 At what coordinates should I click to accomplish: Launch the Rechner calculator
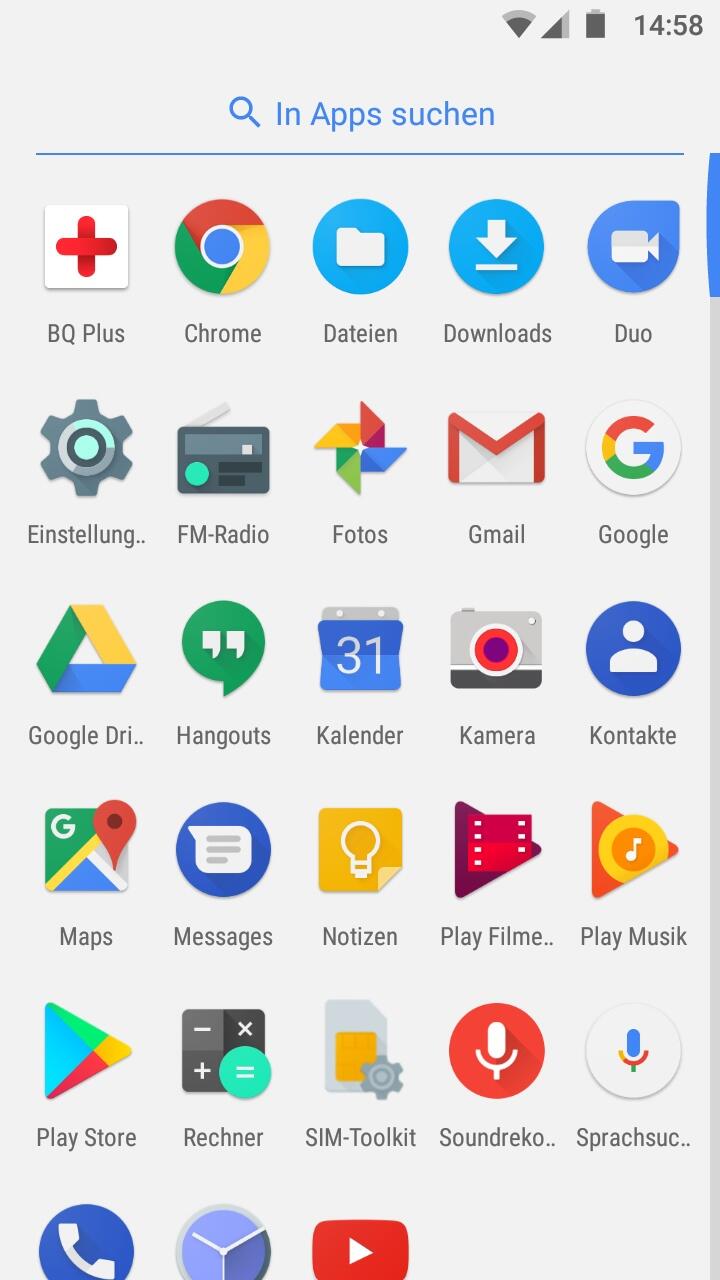point(222,1051)
